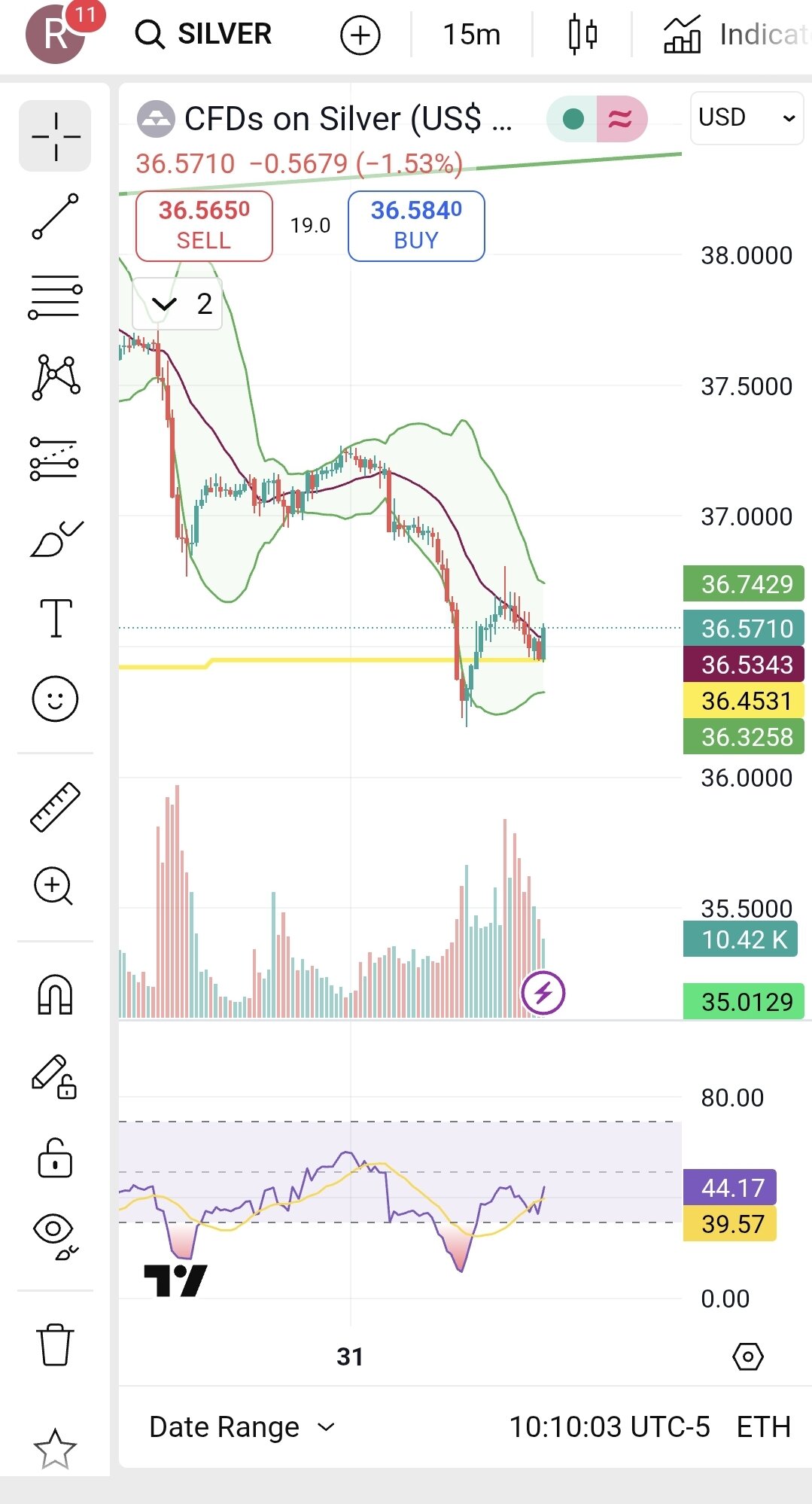Open the Date Range selector
Screen dimensions: 812x1504
click(x=241, y=1426)
